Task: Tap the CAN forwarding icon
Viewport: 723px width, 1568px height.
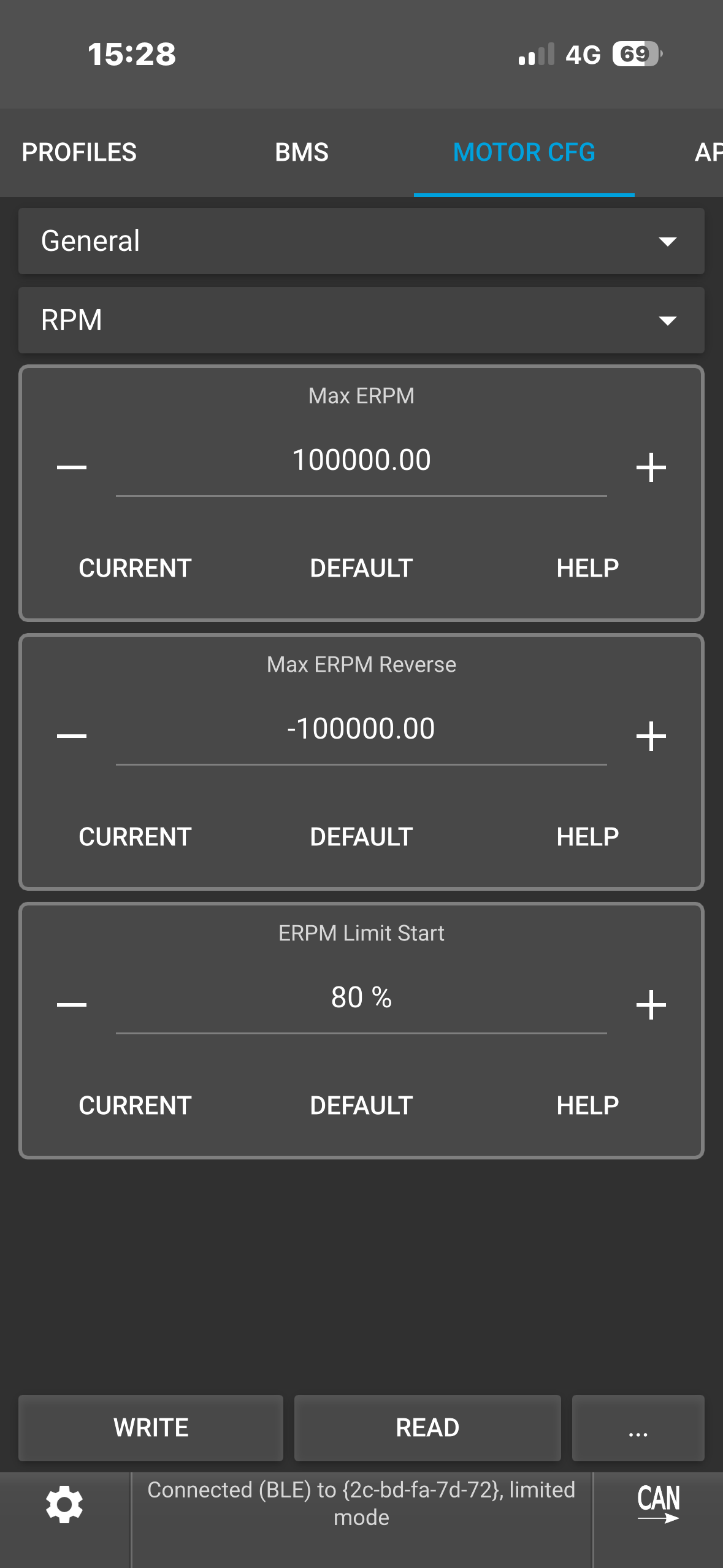Action: (658, 1503)
